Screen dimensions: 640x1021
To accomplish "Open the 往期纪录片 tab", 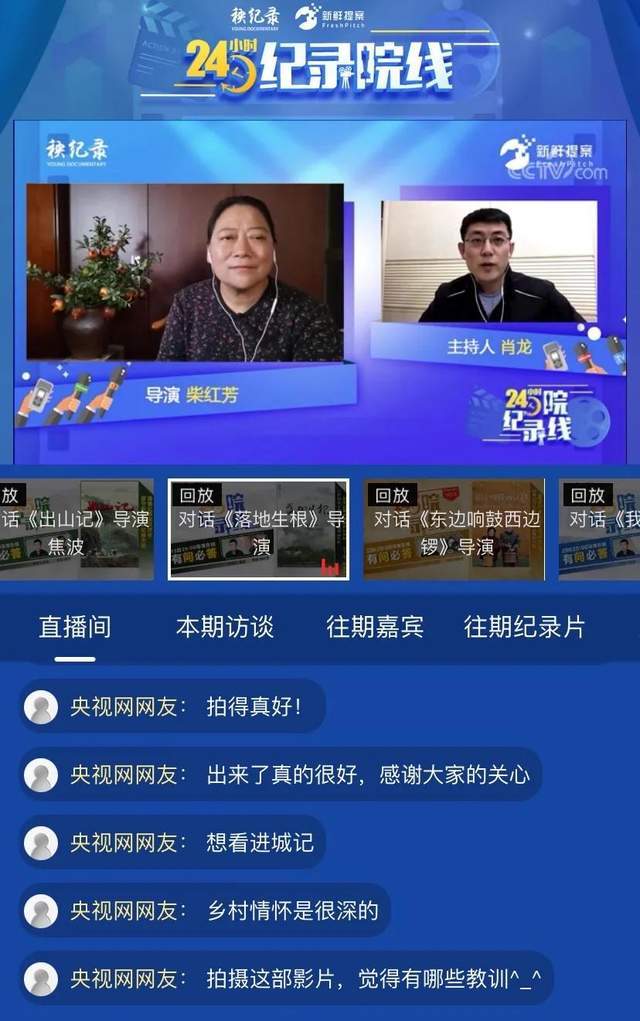I will [x=525, y=628].
